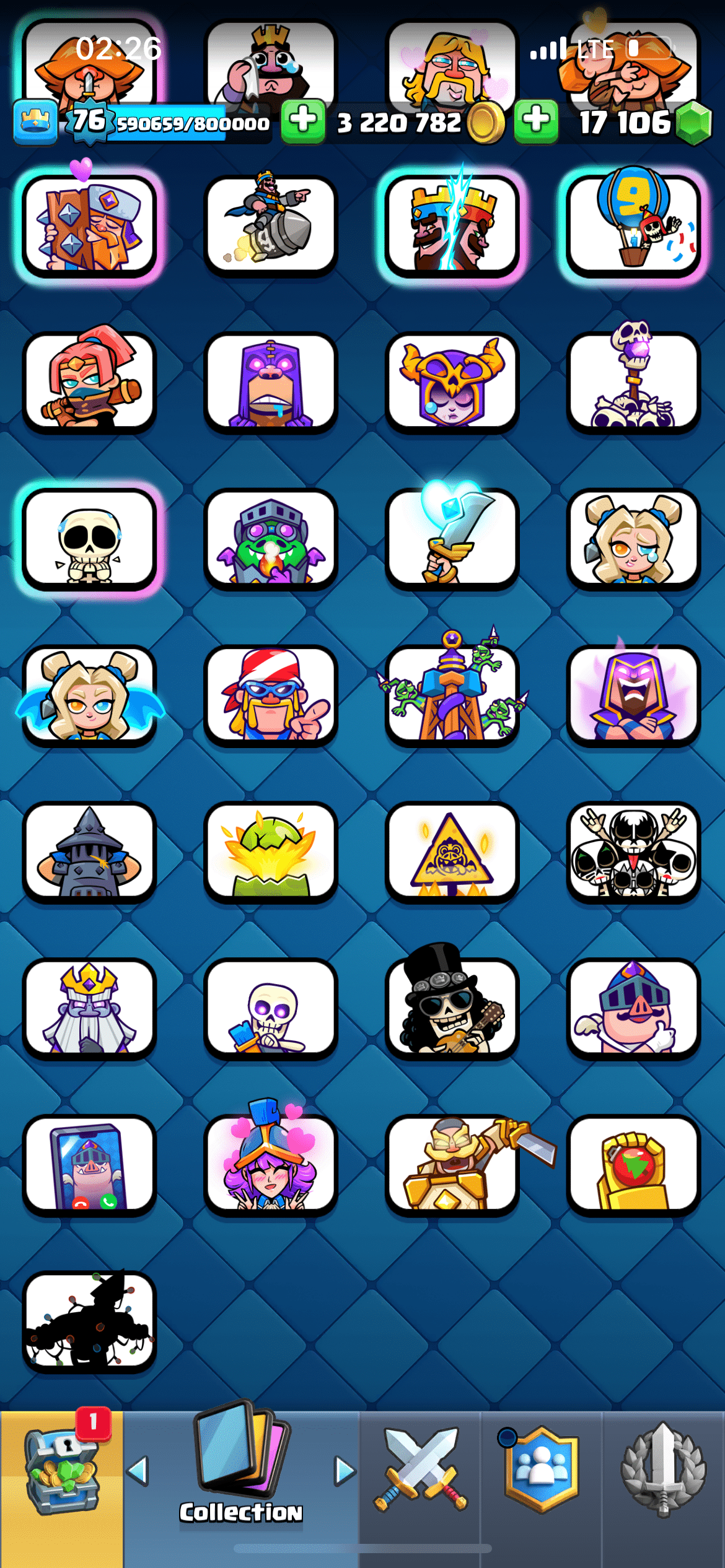Pick the yellow warning sign emote
725x1568 pixels.
(x=452, y=852)
